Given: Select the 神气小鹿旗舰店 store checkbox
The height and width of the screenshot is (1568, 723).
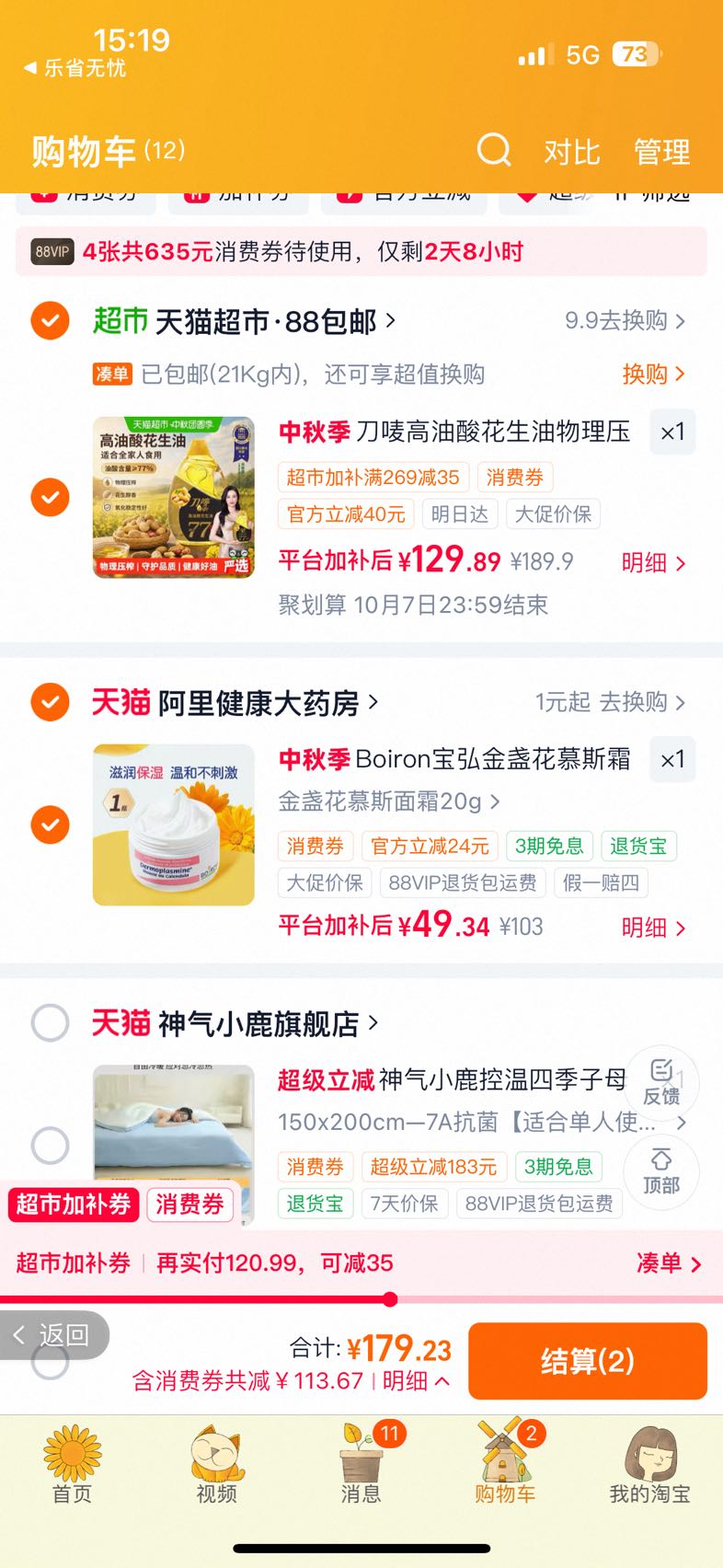Looking at the screenshot, I should [50, 1022].
